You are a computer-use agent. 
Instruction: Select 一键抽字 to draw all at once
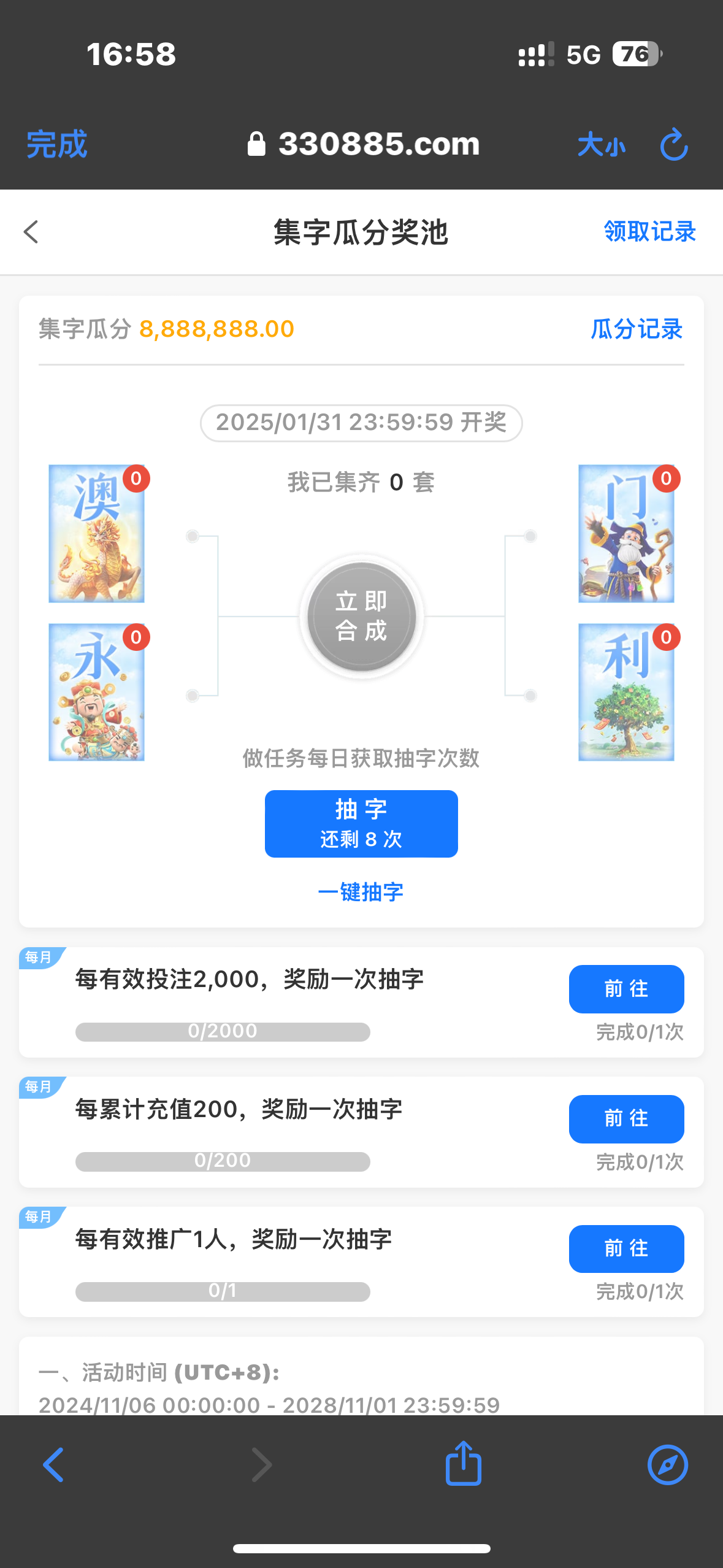point(361,892)
